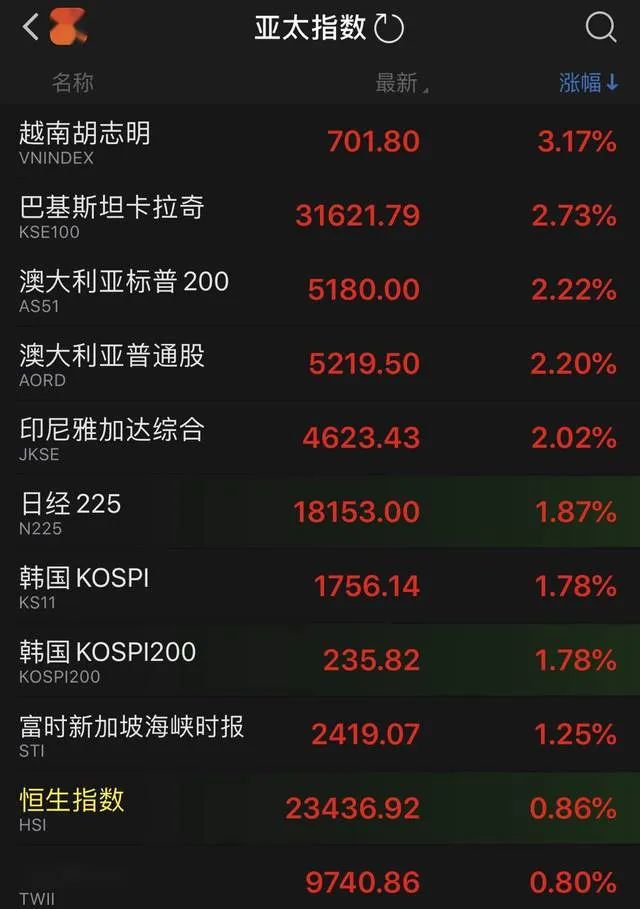The height and width of the screenshot is (909, 640).
Task: Open the search magnifier icon
Action: (x=600, y=27)
